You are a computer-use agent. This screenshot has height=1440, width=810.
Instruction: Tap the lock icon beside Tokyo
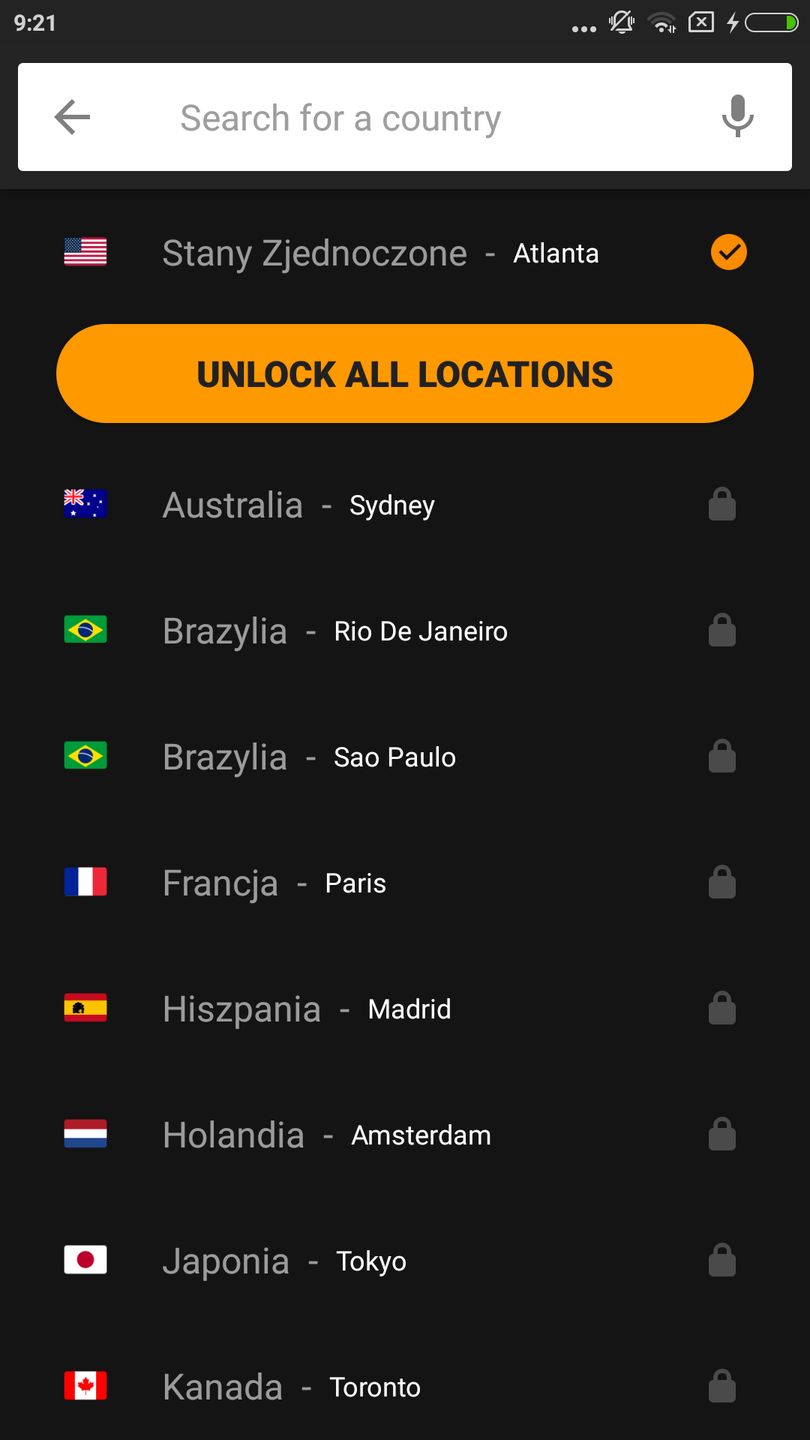coord(722,1260)
